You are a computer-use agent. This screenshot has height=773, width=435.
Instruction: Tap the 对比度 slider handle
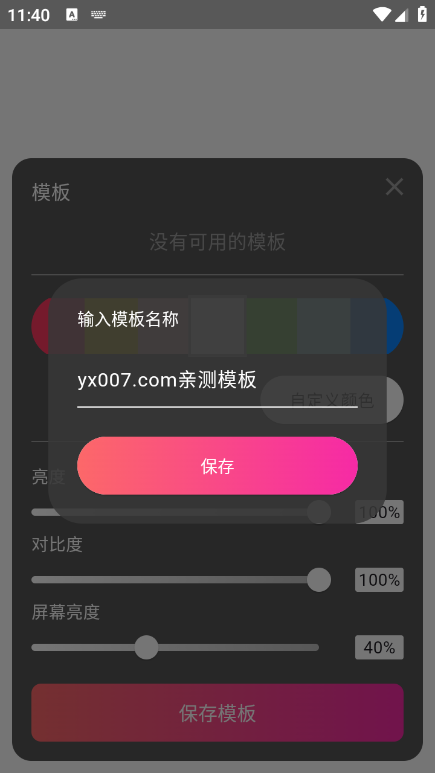pyautogui.click(x=319, y=580)
